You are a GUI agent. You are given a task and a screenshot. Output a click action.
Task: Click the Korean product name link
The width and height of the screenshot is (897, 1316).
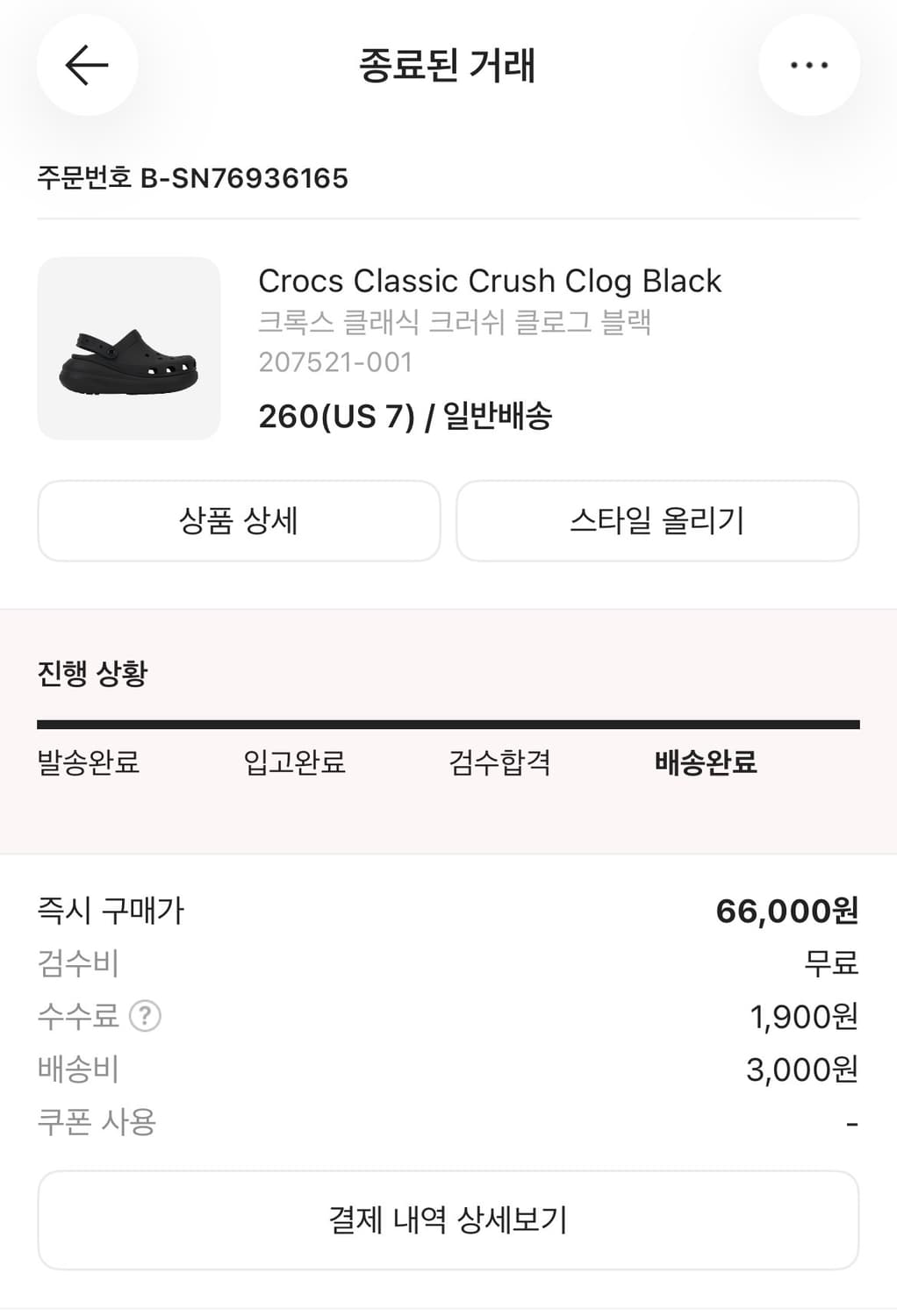(456, 323)
